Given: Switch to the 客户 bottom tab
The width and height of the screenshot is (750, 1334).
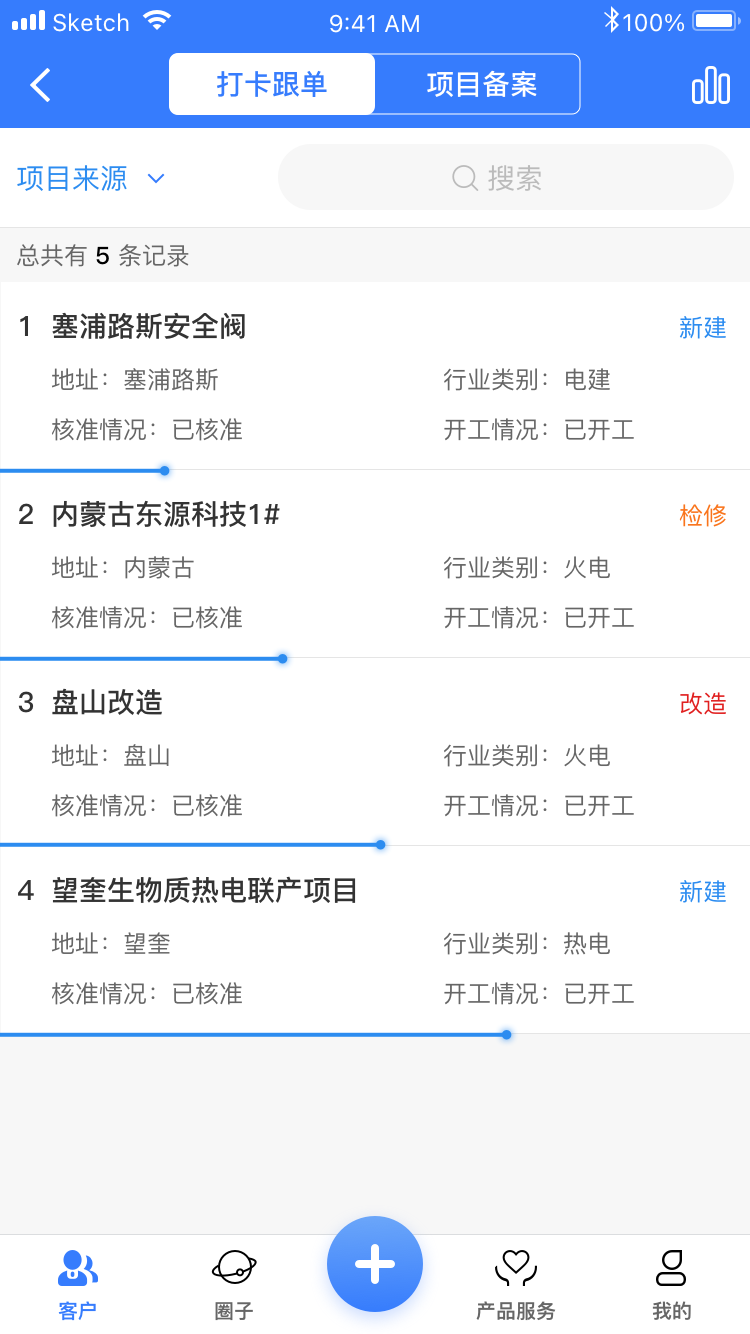Looking at the screenshot, I should pyautogui.click(x=78, y=1284).
